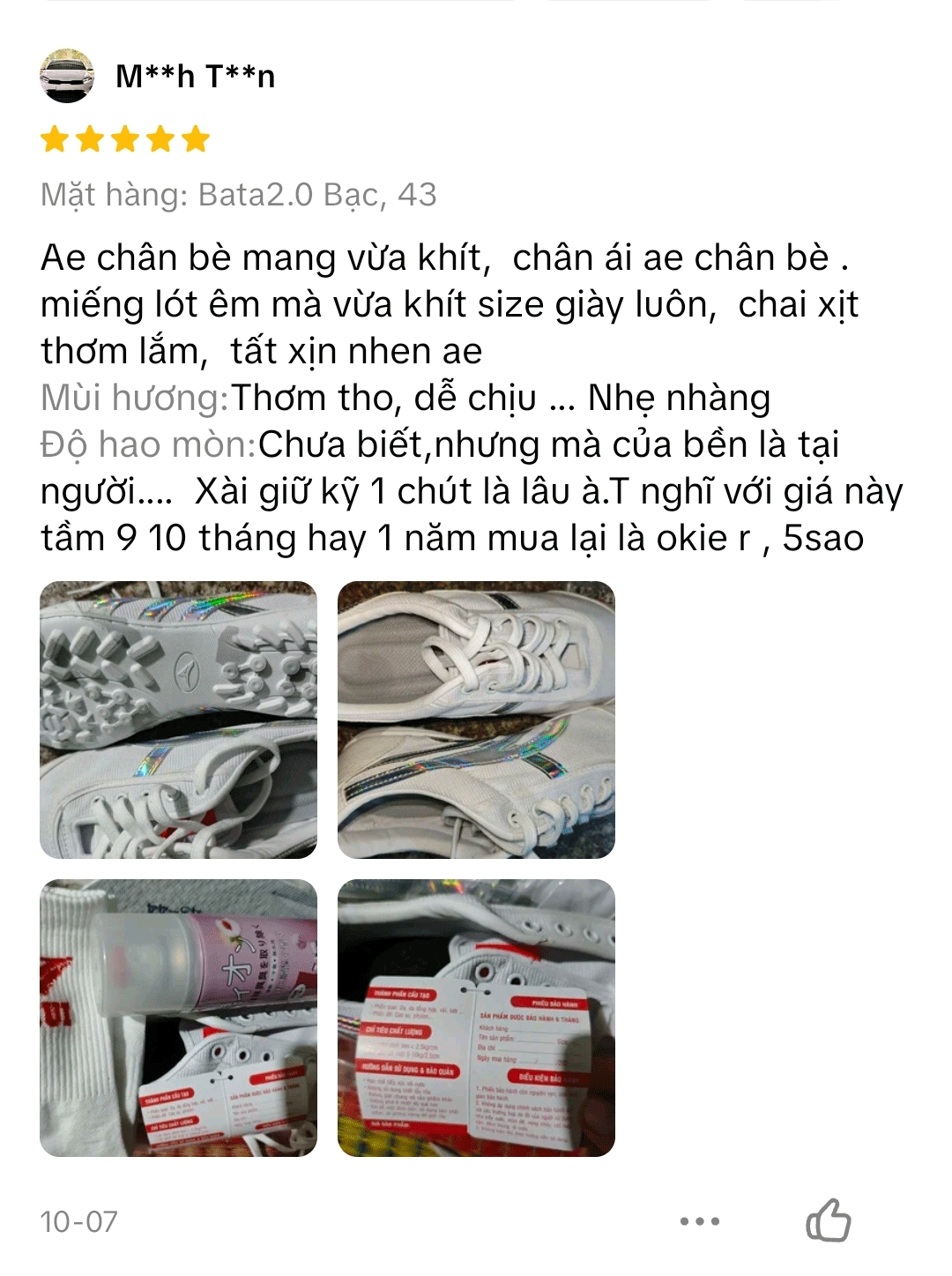Screen dimensions: 952x1276
Task: Like this review with the thumbs-up icon
Action: [828, 1220]
